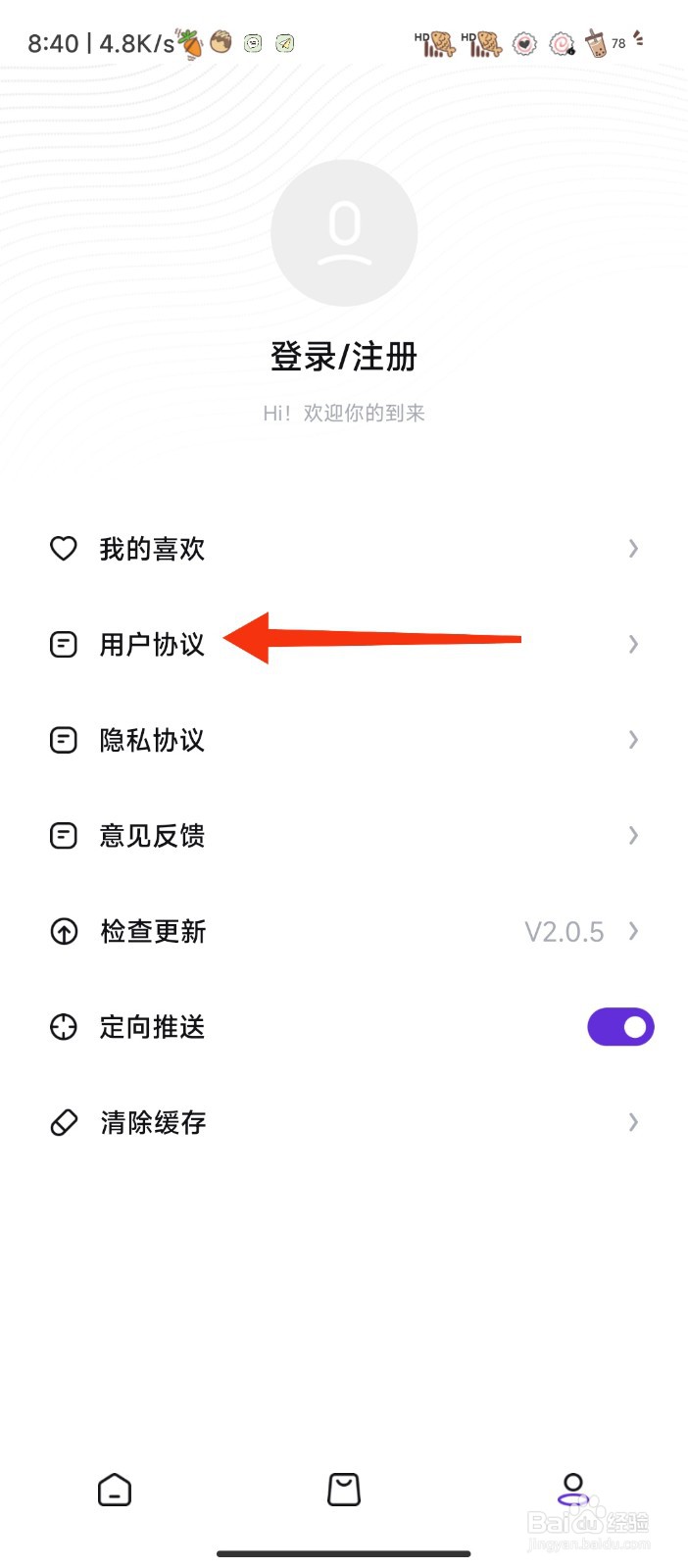Switch to the shopping bag tab
The width and height of the screenshot is (688, 1568).
pos(344,1490)
